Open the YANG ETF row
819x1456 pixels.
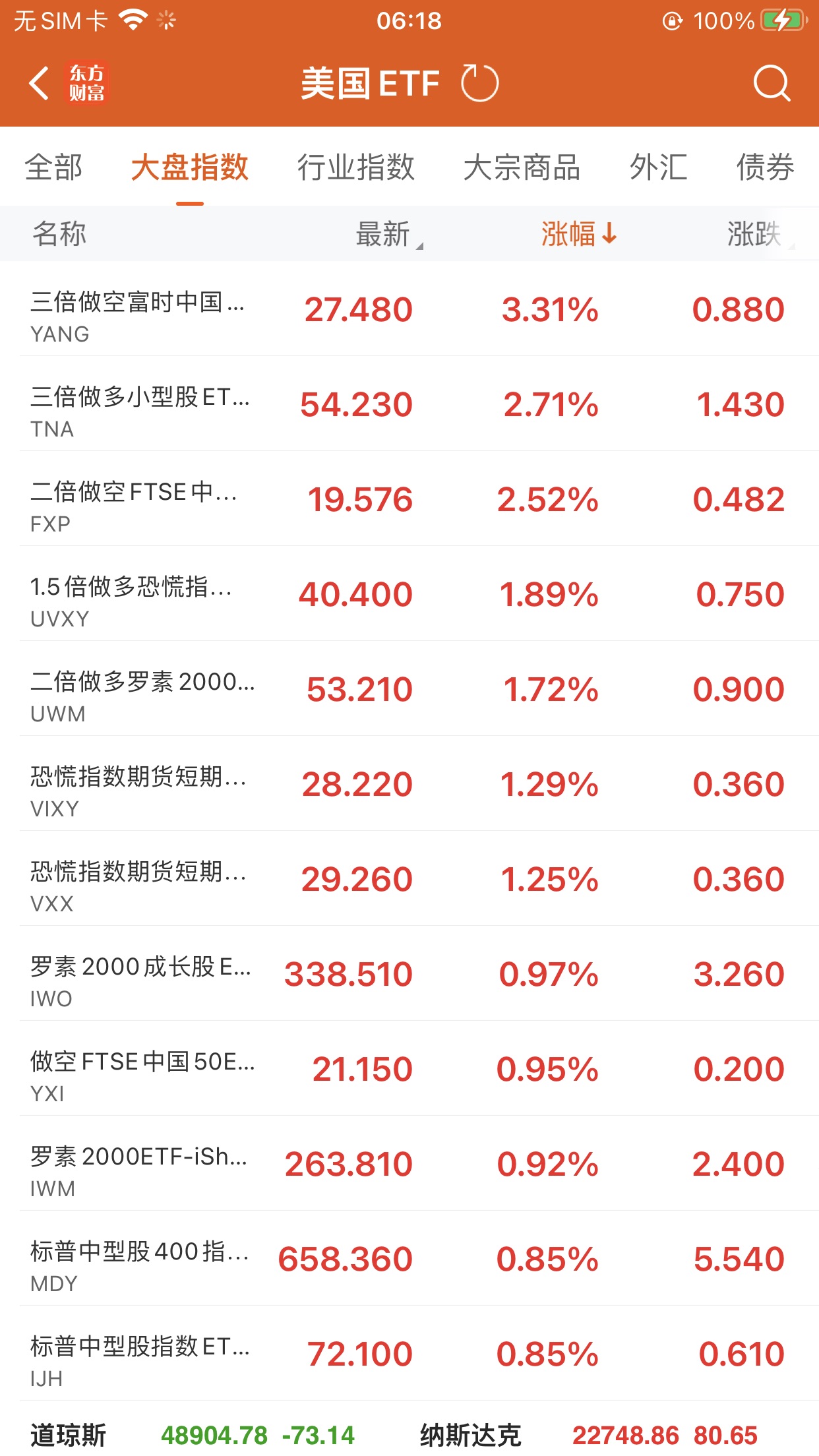[x=409, y=310]
